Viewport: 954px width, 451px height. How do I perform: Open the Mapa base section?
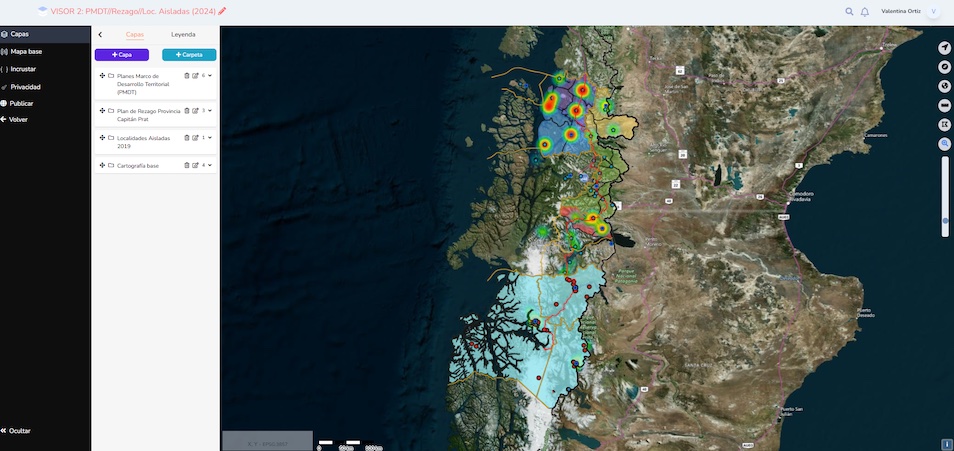[26, 51]
